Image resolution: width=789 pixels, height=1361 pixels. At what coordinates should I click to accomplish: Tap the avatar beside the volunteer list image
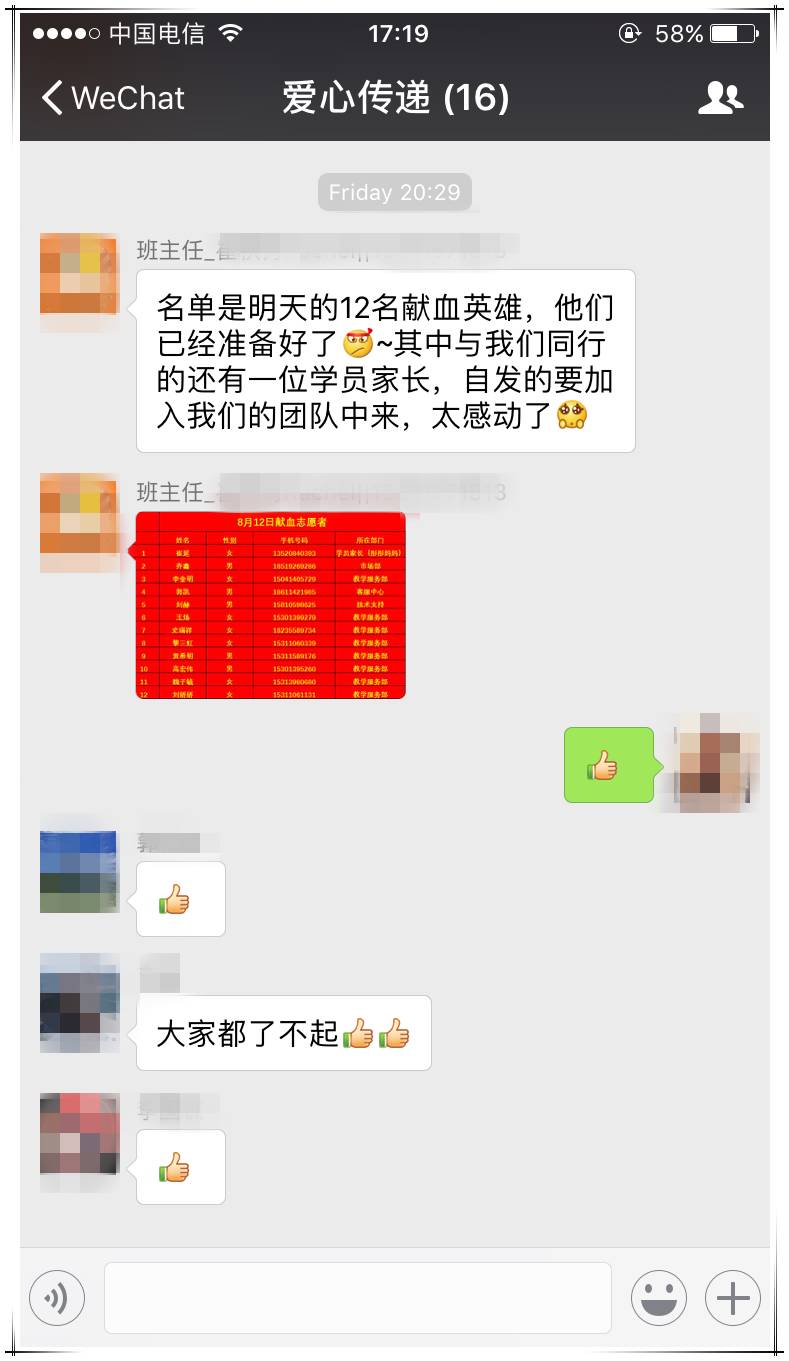[78, 523]
